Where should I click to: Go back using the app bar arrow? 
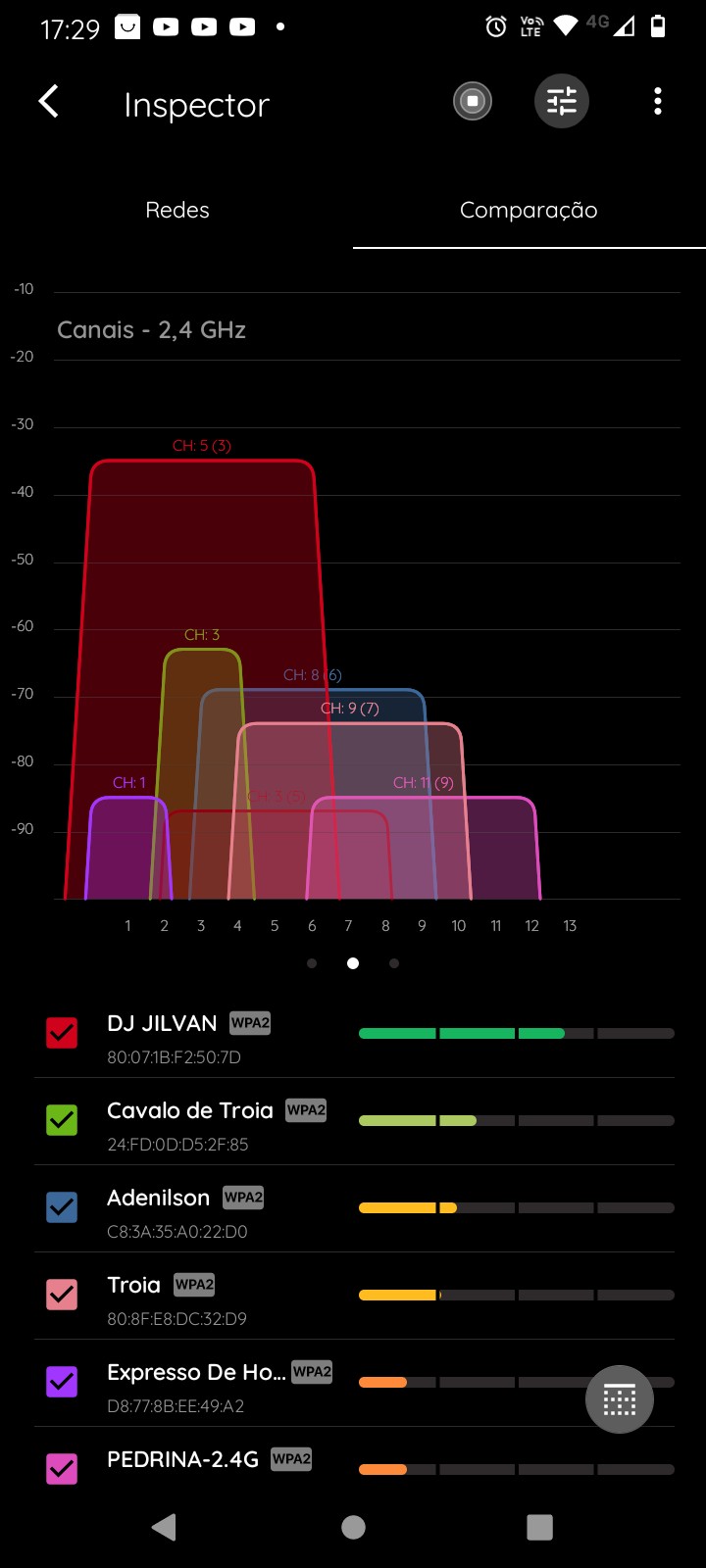click(x=49, y=102)
